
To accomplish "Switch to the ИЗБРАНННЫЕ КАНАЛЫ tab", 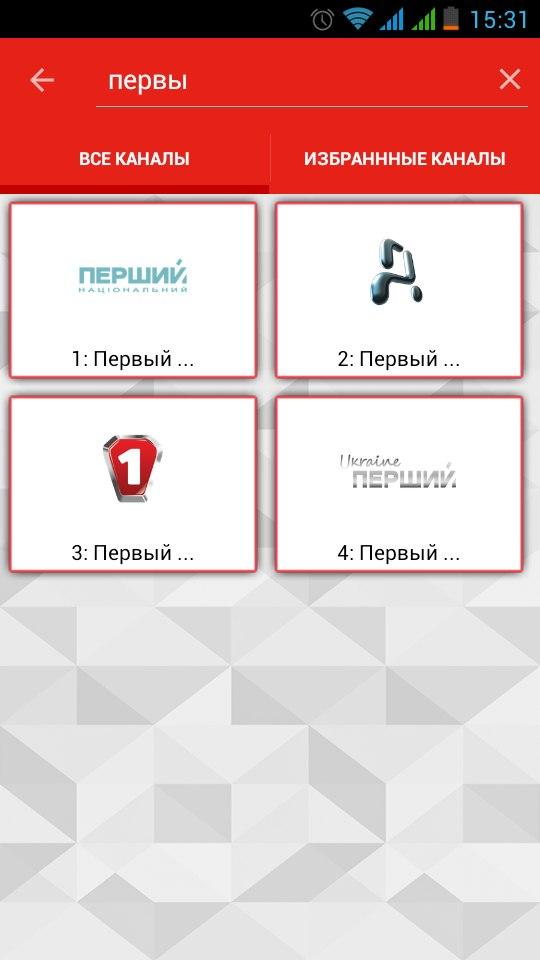I will [405, 159].
